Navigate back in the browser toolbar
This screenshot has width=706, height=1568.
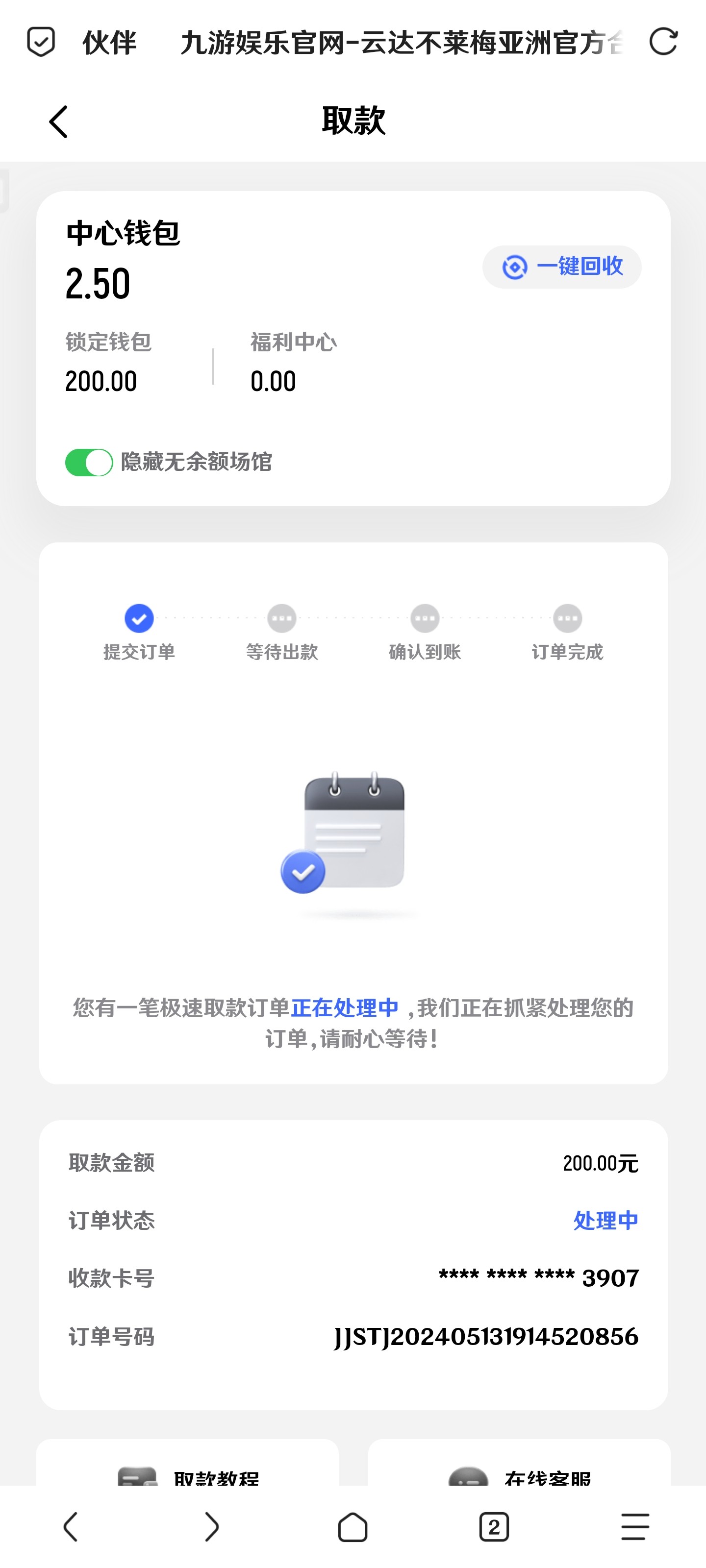71,1527
